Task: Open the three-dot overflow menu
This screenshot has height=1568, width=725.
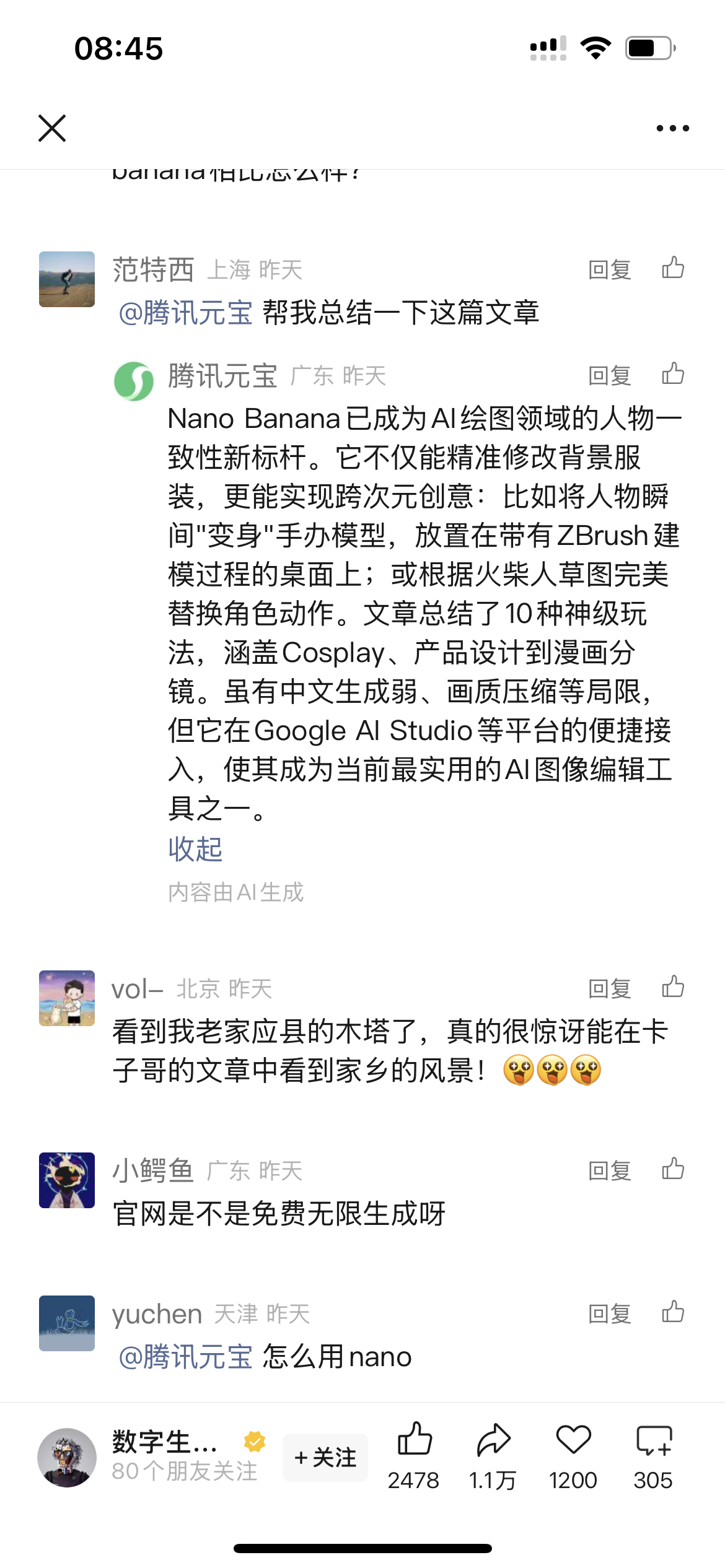Action: tap(672, 128)
